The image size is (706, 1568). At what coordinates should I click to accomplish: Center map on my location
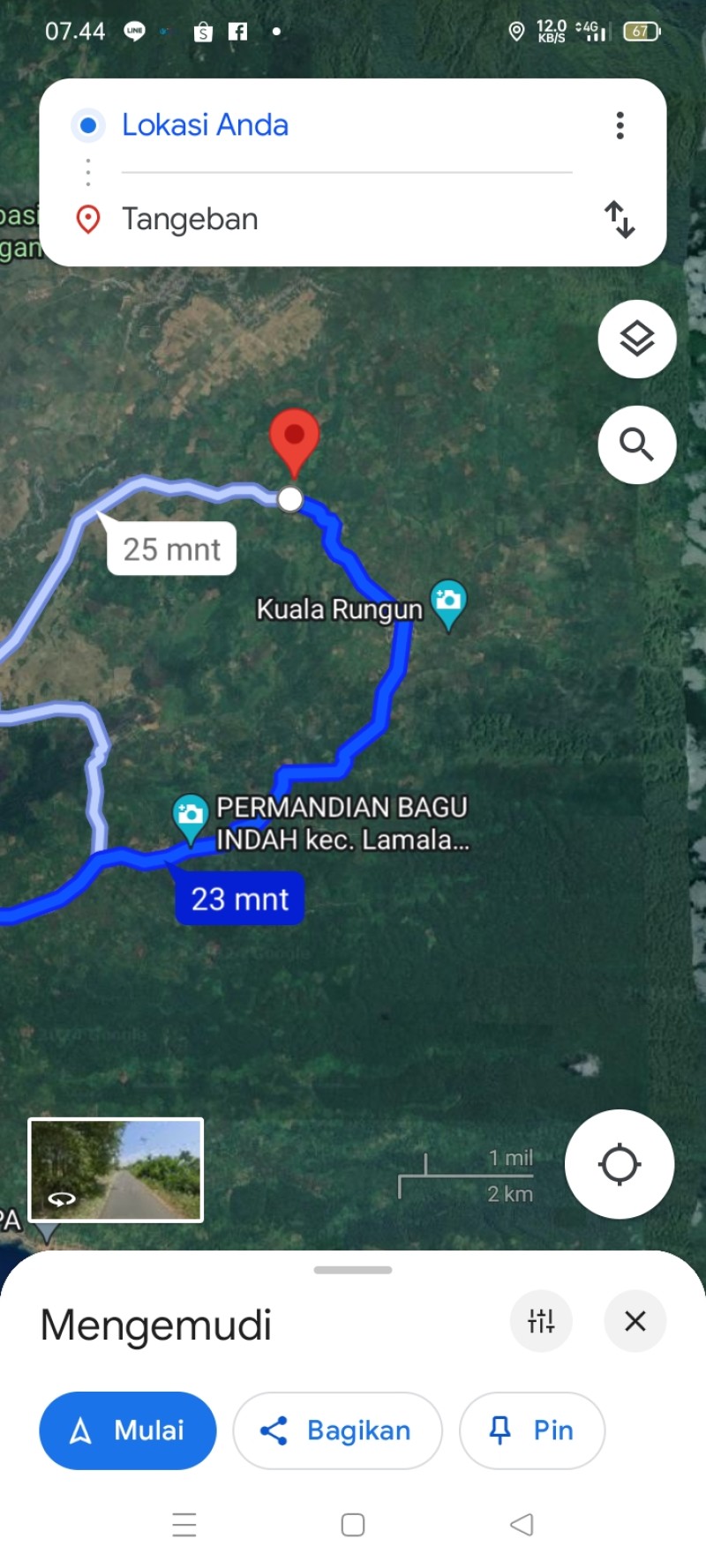tap(620, 1164)
